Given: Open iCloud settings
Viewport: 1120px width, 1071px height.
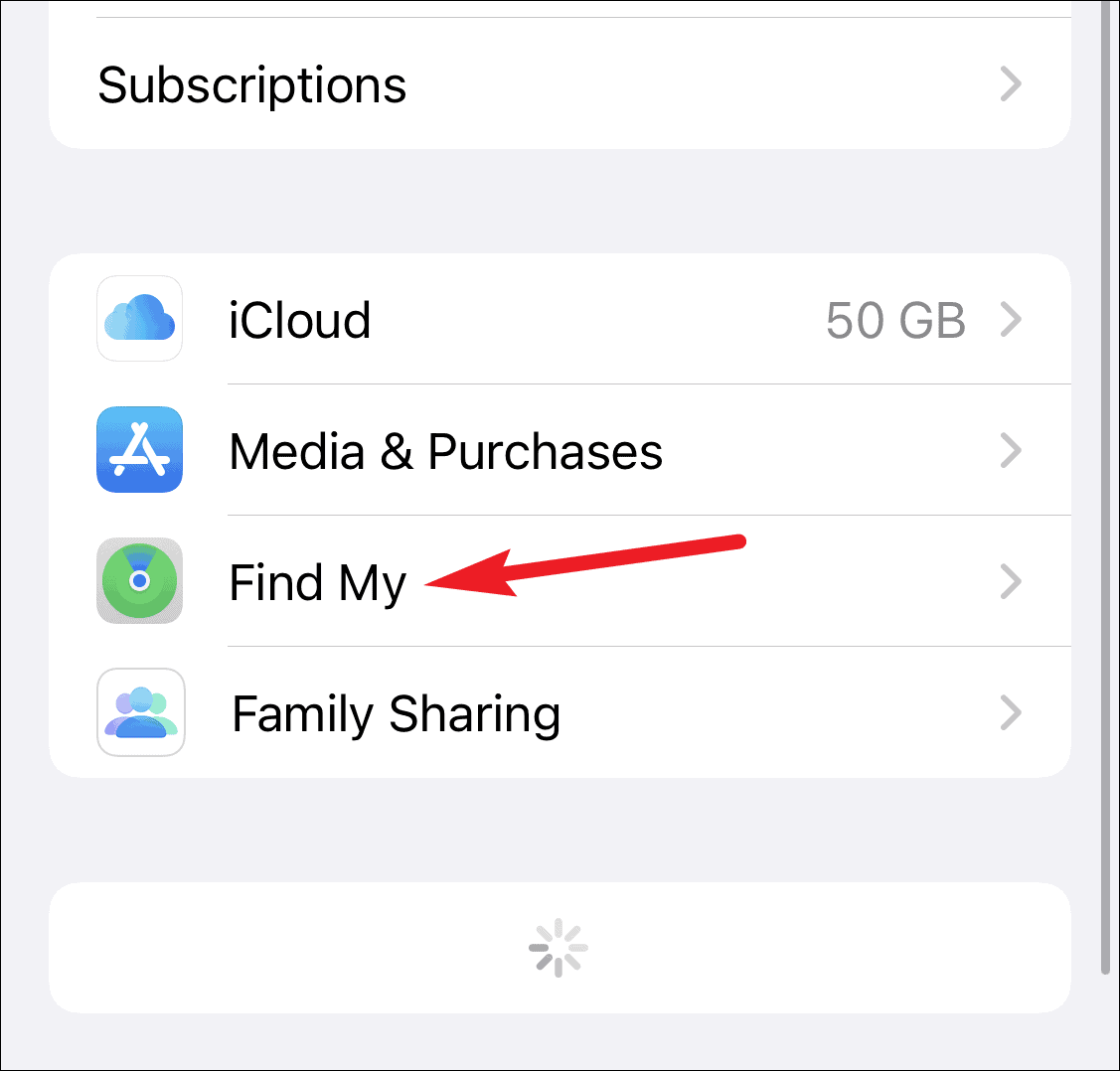Looking at the screenshot, I should coord(299,321).
